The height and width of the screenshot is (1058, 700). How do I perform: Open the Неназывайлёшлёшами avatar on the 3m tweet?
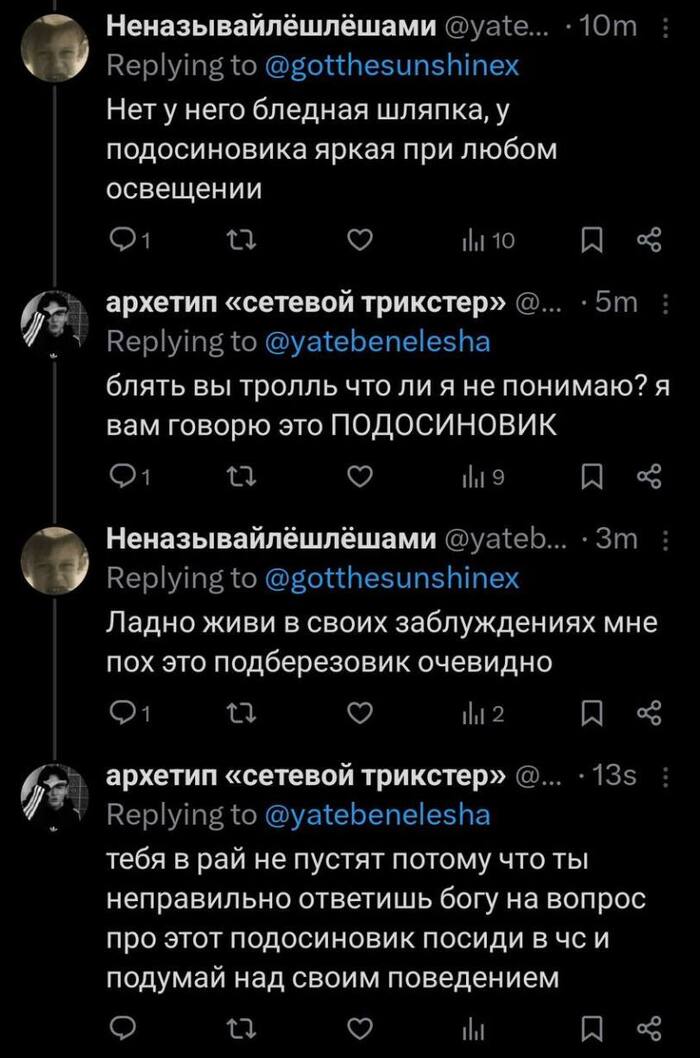[x=57, y=557]
